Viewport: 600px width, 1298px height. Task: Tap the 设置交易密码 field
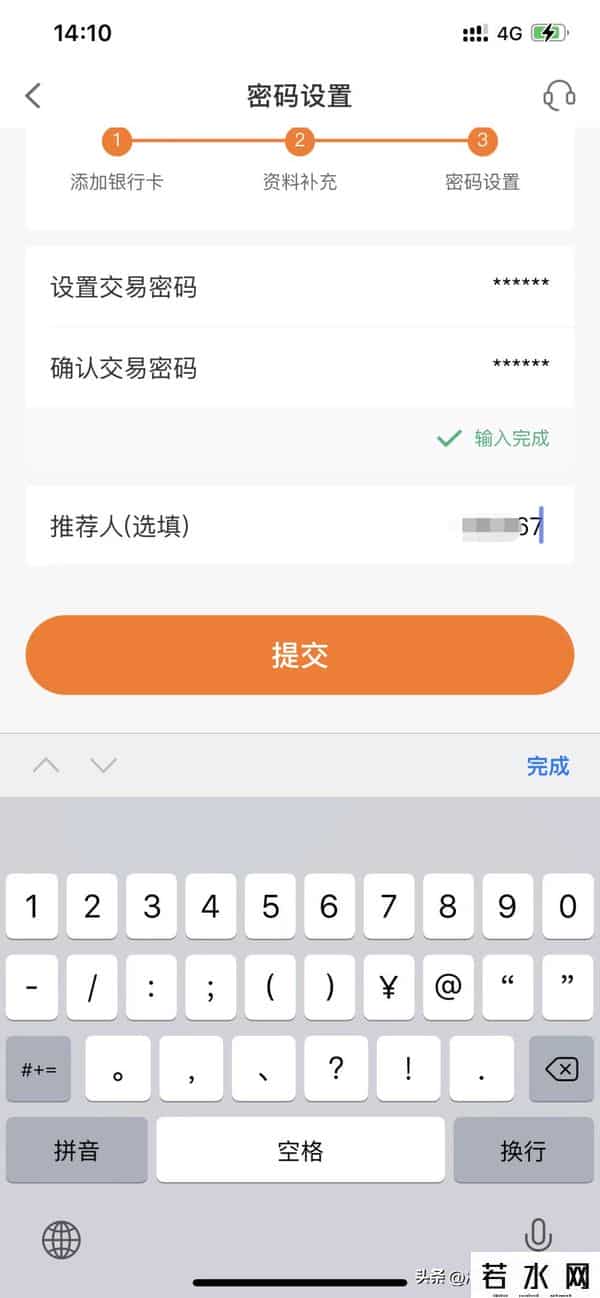pyautogui.click(x=300, y=287)
